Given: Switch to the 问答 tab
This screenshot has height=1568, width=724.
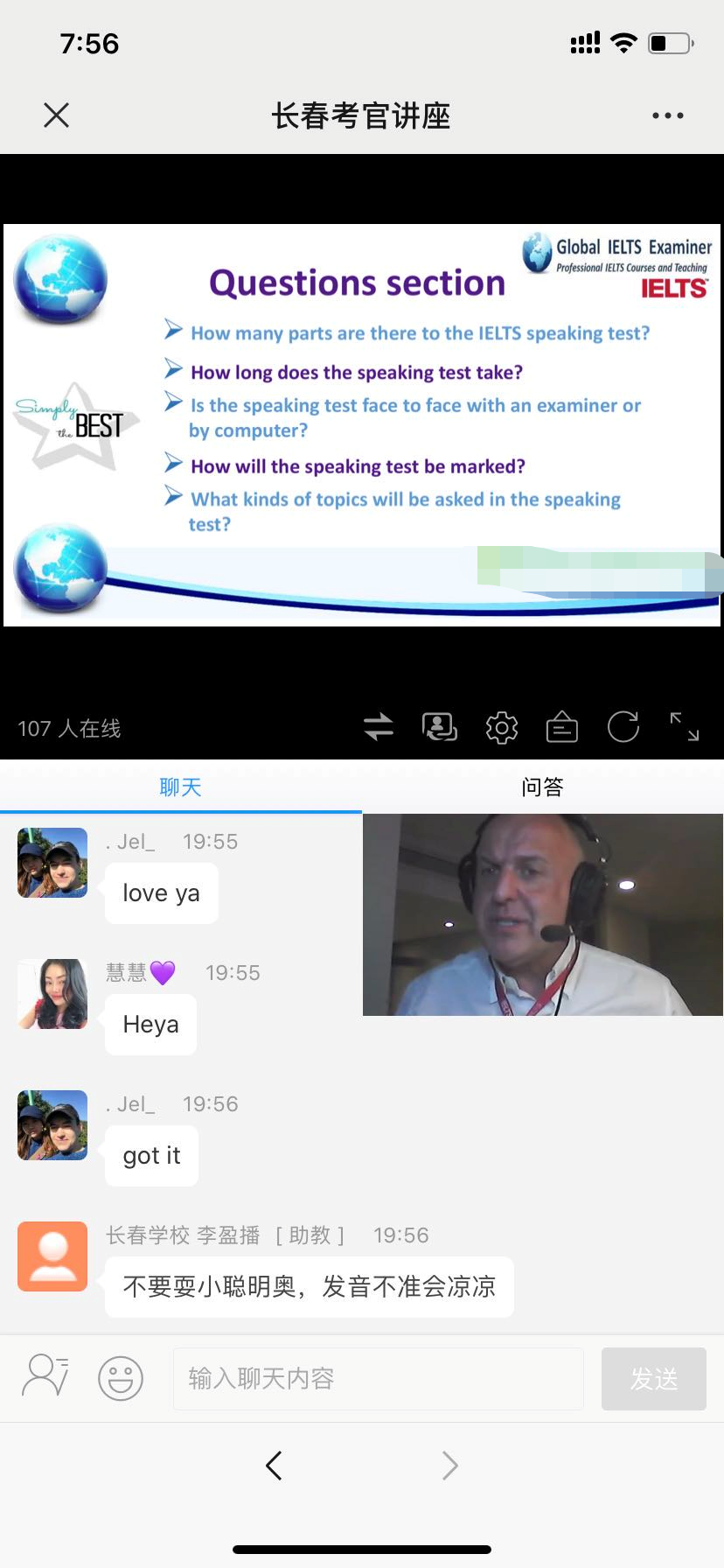Looking at the screenshot, I should point(542,787).
